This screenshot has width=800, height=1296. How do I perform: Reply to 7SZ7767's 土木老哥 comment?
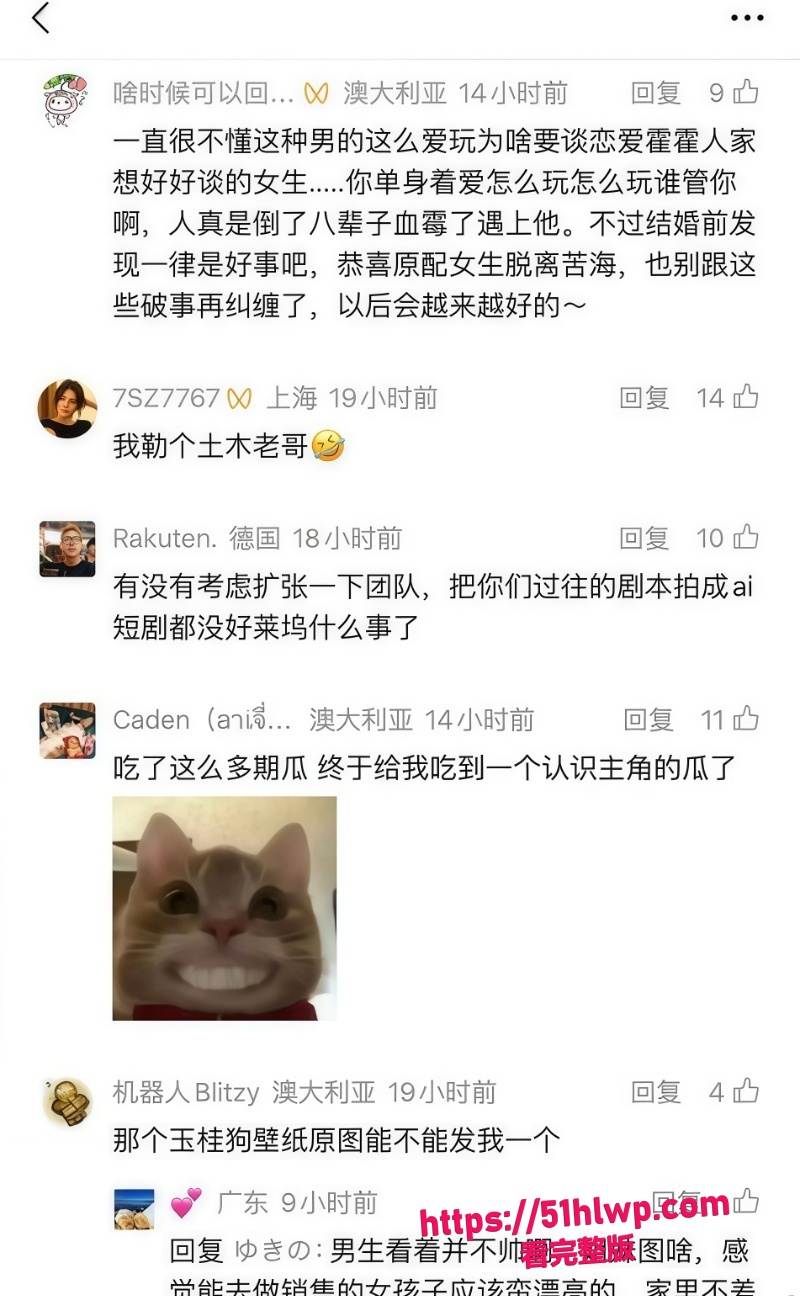(645, 398)
